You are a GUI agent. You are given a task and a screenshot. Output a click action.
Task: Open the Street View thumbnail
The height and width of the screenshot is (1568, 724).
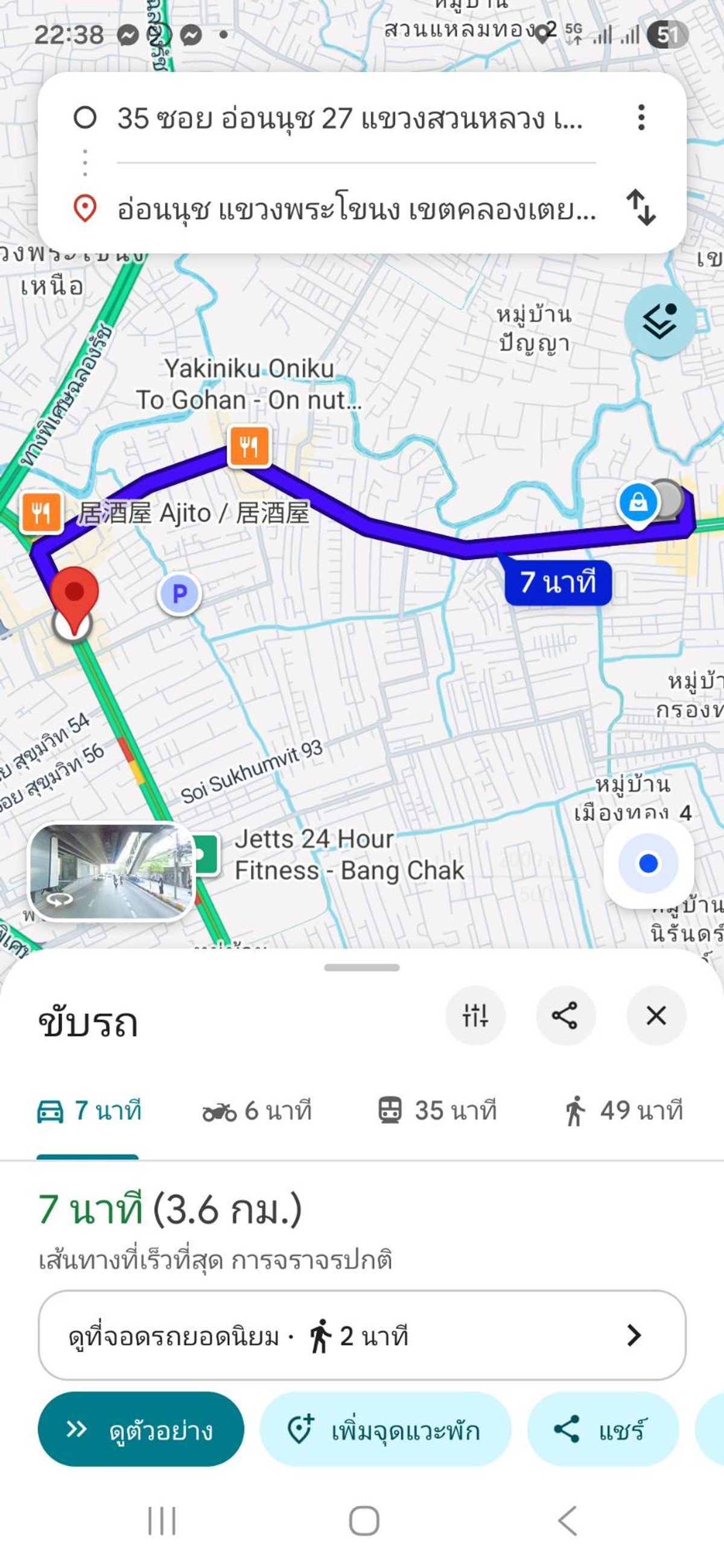tap(112, 871)
